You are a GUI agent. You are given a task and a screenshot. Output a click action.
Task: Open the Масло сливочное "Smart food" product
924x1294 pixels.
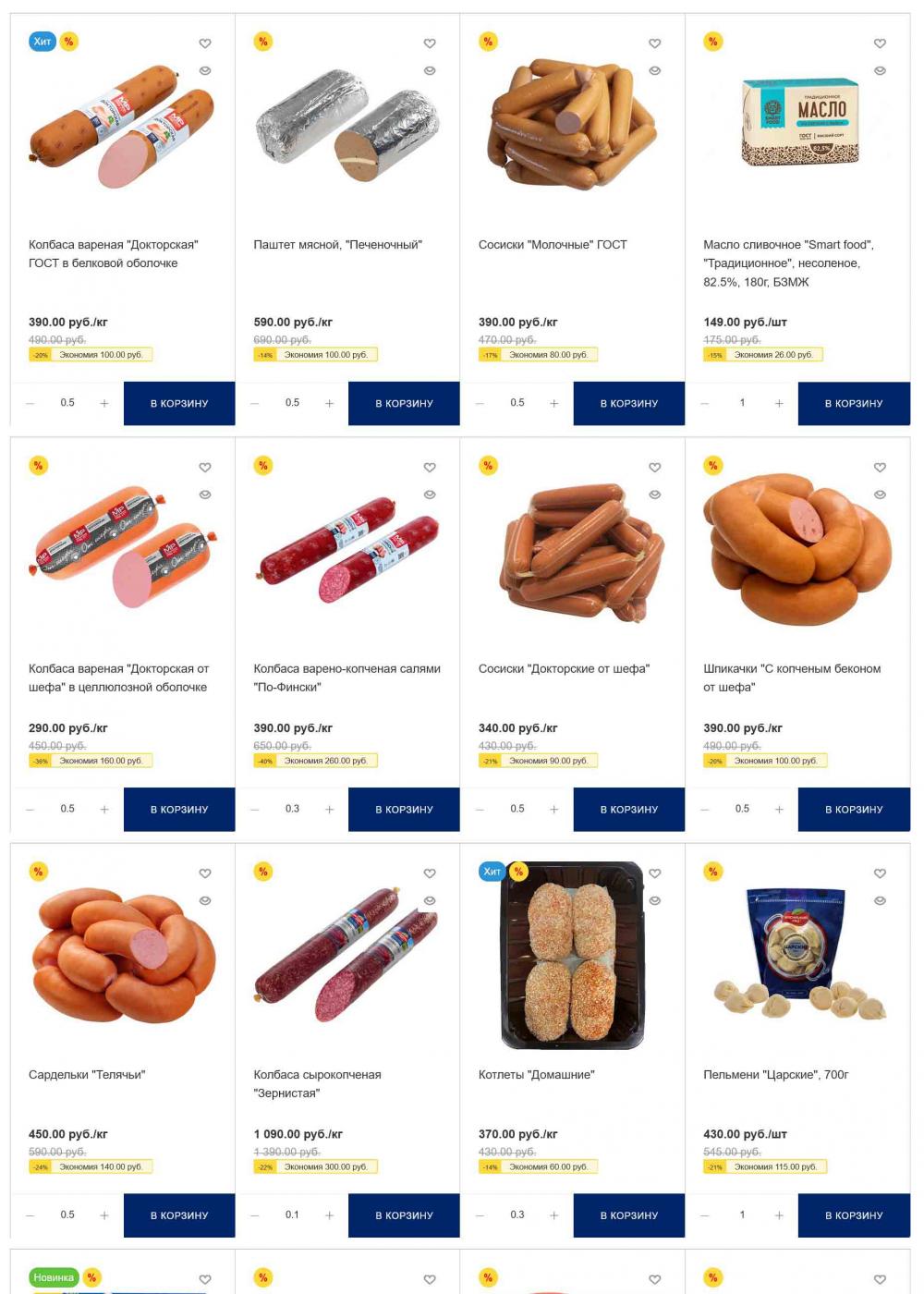click(x=788, y=262)
